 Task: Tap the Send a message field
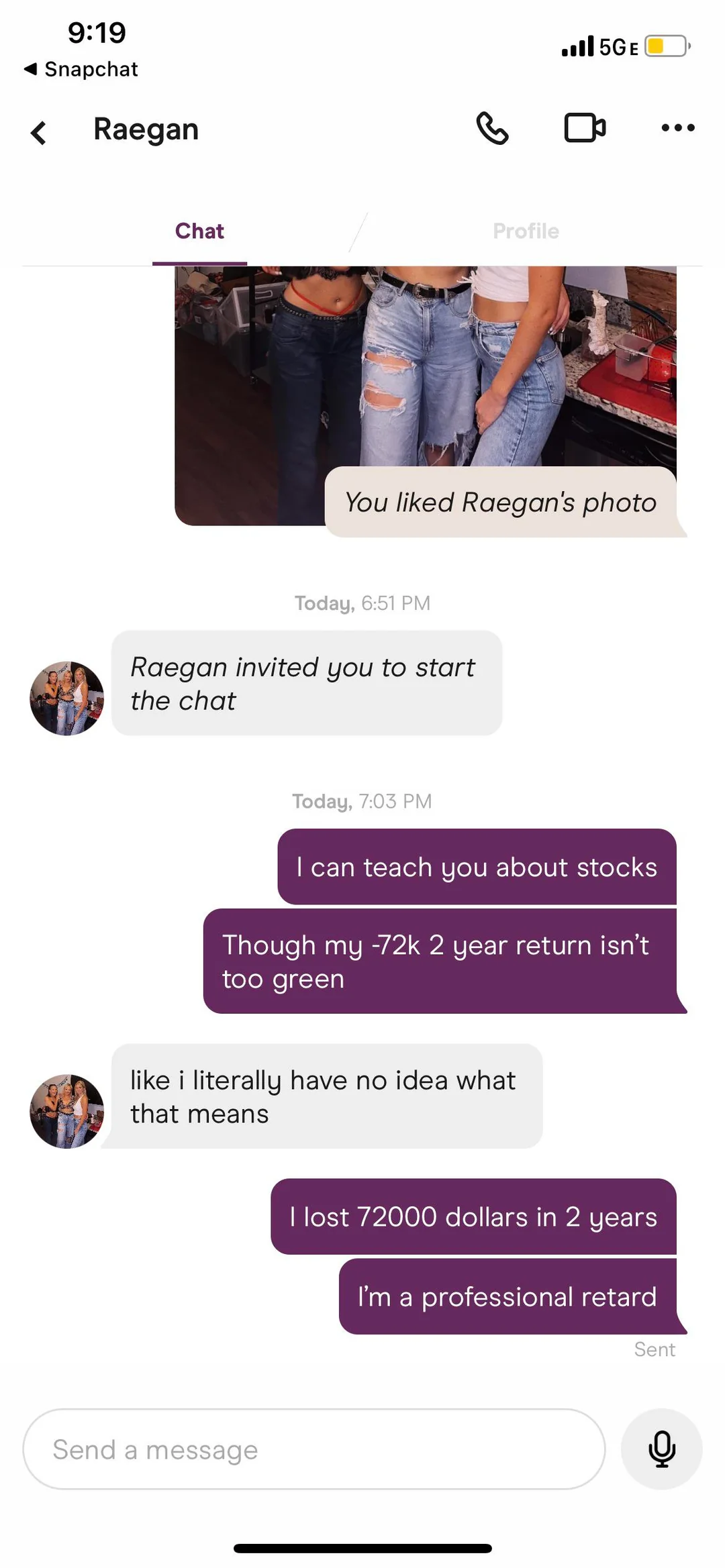pos(313,1449)
